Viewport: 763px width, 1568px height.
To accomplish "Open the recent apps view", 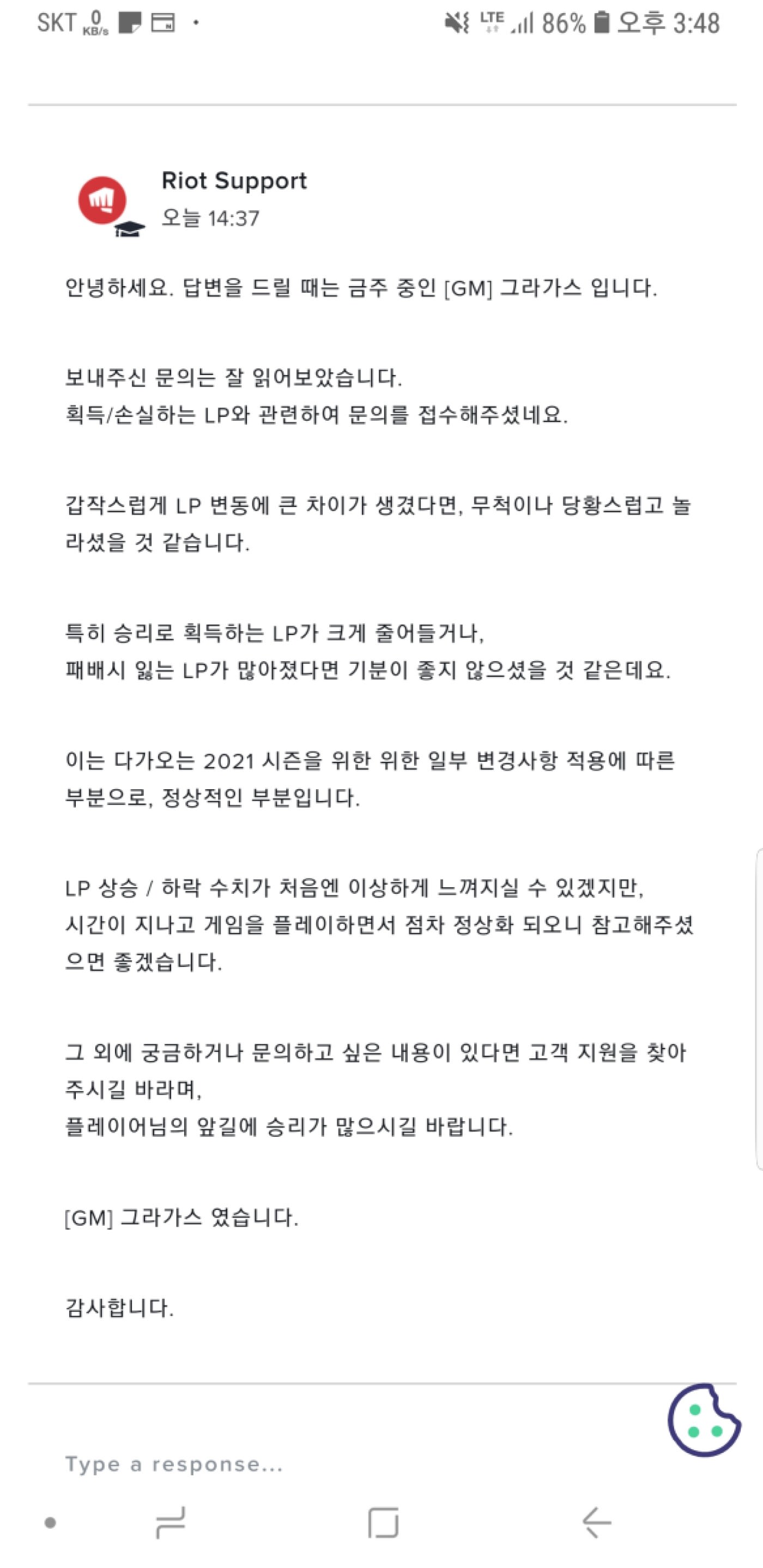I will pos(171,1522).
